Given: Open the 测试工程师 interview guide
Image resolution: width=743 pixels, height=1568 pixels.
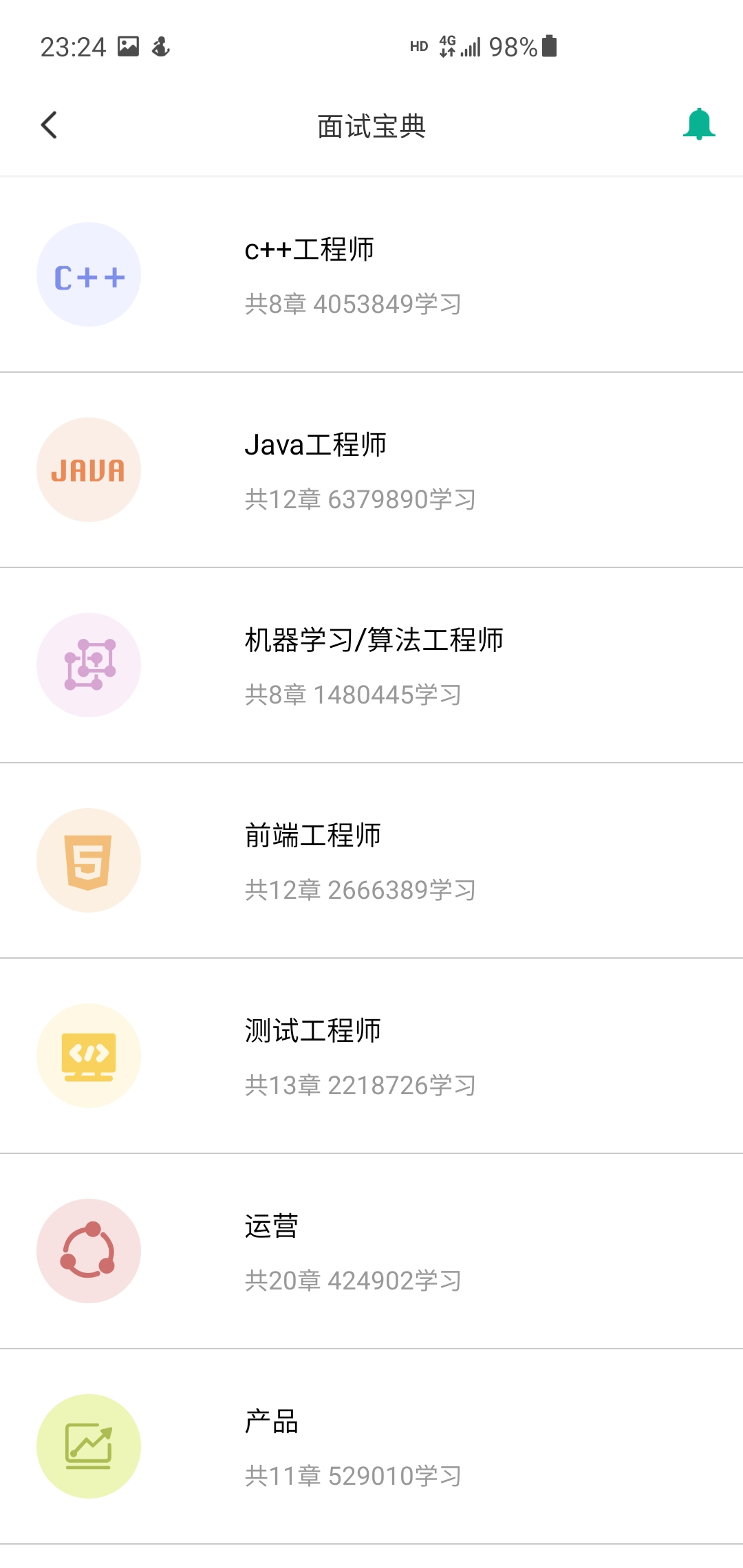Looking at the screenshot, I should click(x=371, y=1056).
